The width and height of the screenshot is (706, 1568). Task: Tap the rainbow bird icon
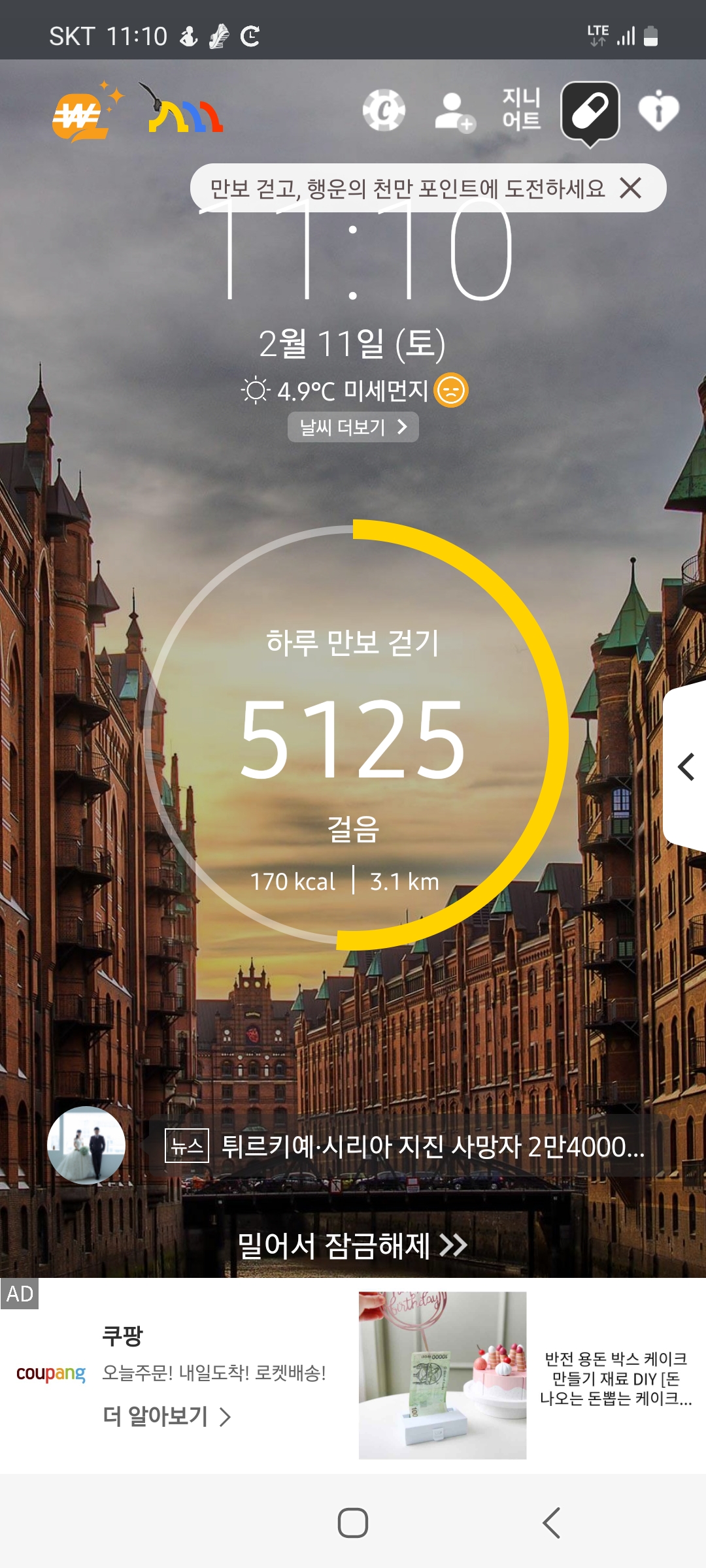pos(182,108)
